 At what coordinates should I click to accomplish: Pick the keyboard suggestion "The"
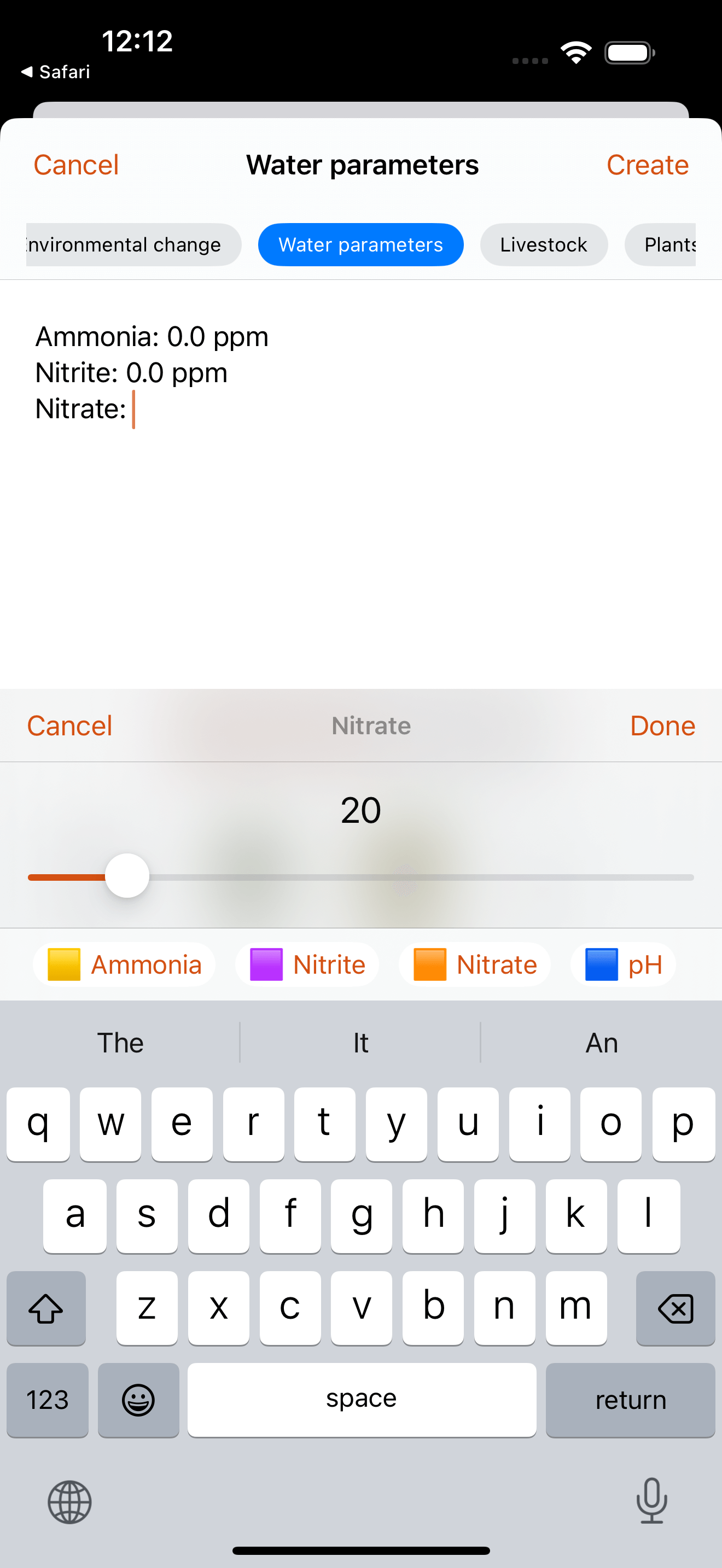click(x=120, y=1043)
